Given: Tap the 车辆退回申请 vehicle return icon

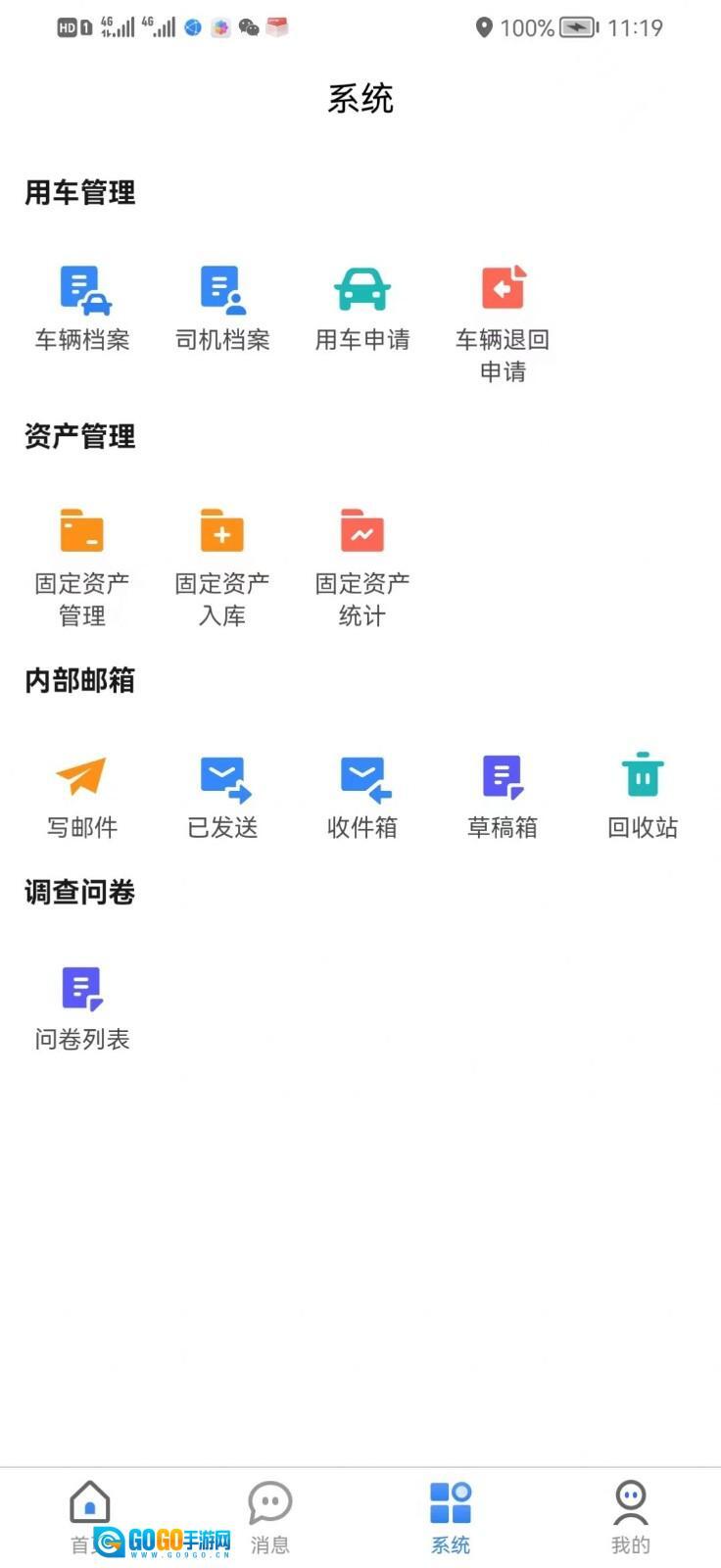Looking at the screenshot, I should [503, 289].
